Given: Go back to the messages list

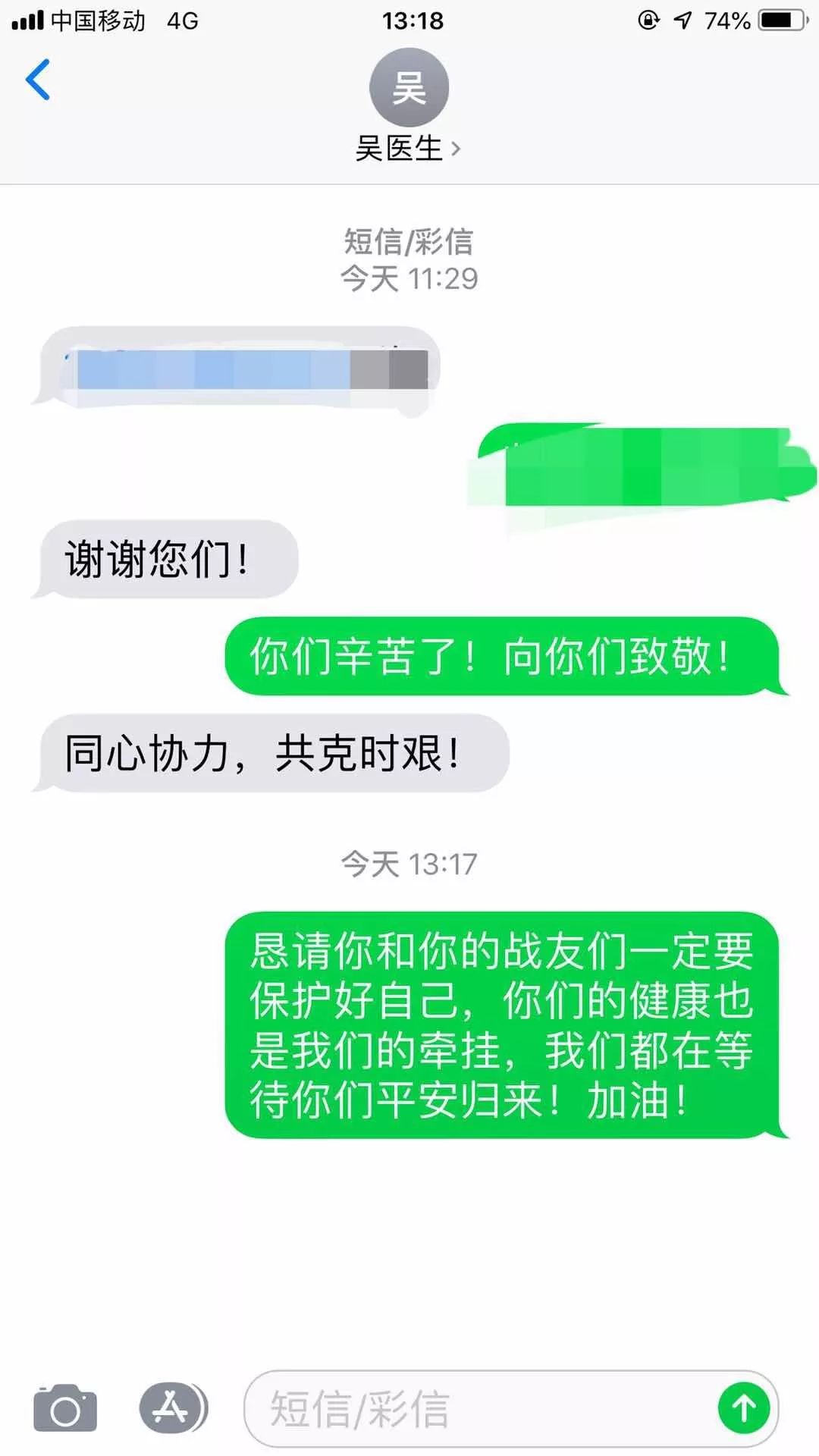Looking at the screenshot, I should (38, 80).
